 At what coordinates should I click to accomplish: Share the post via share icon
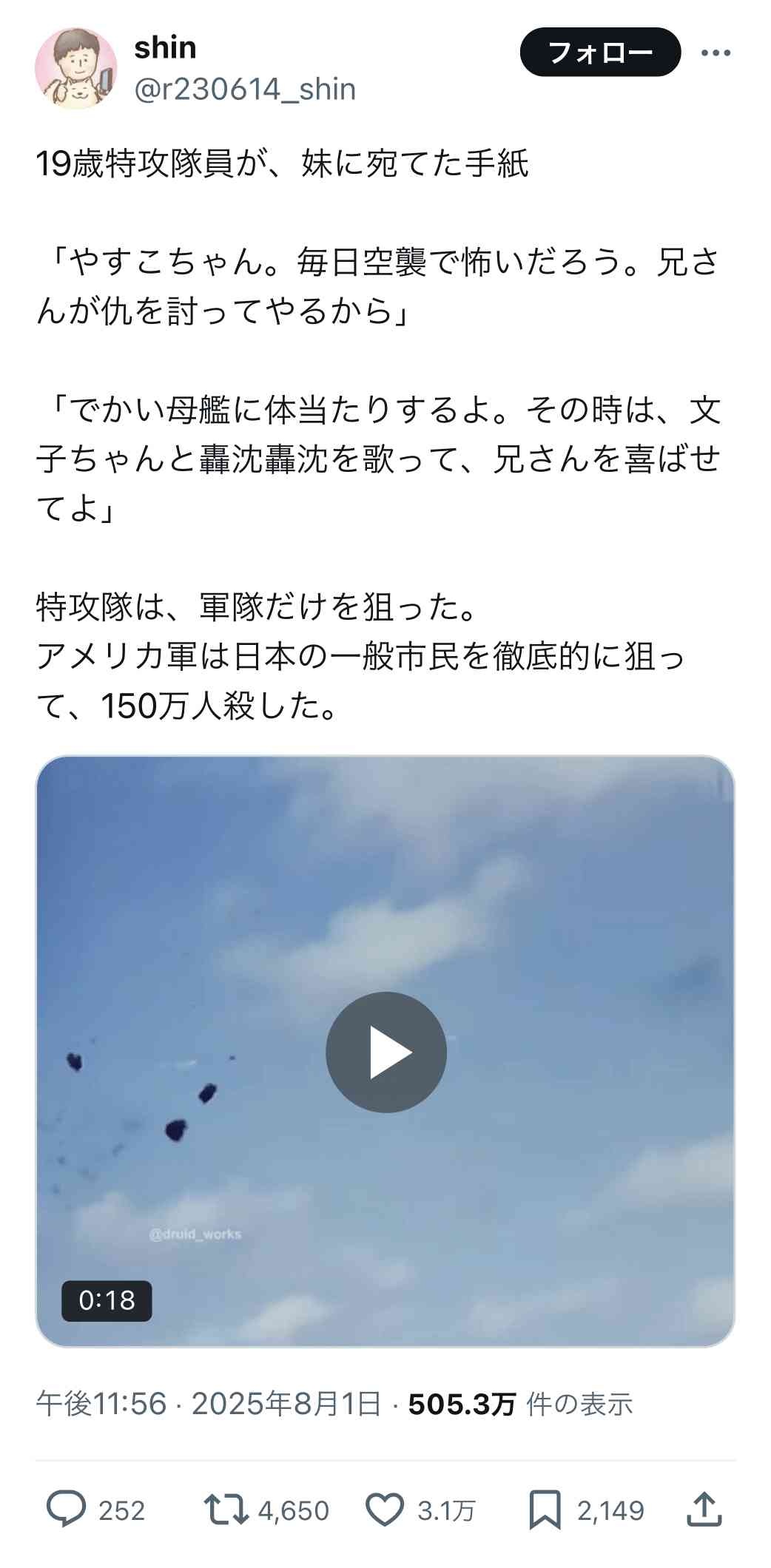704,1510
